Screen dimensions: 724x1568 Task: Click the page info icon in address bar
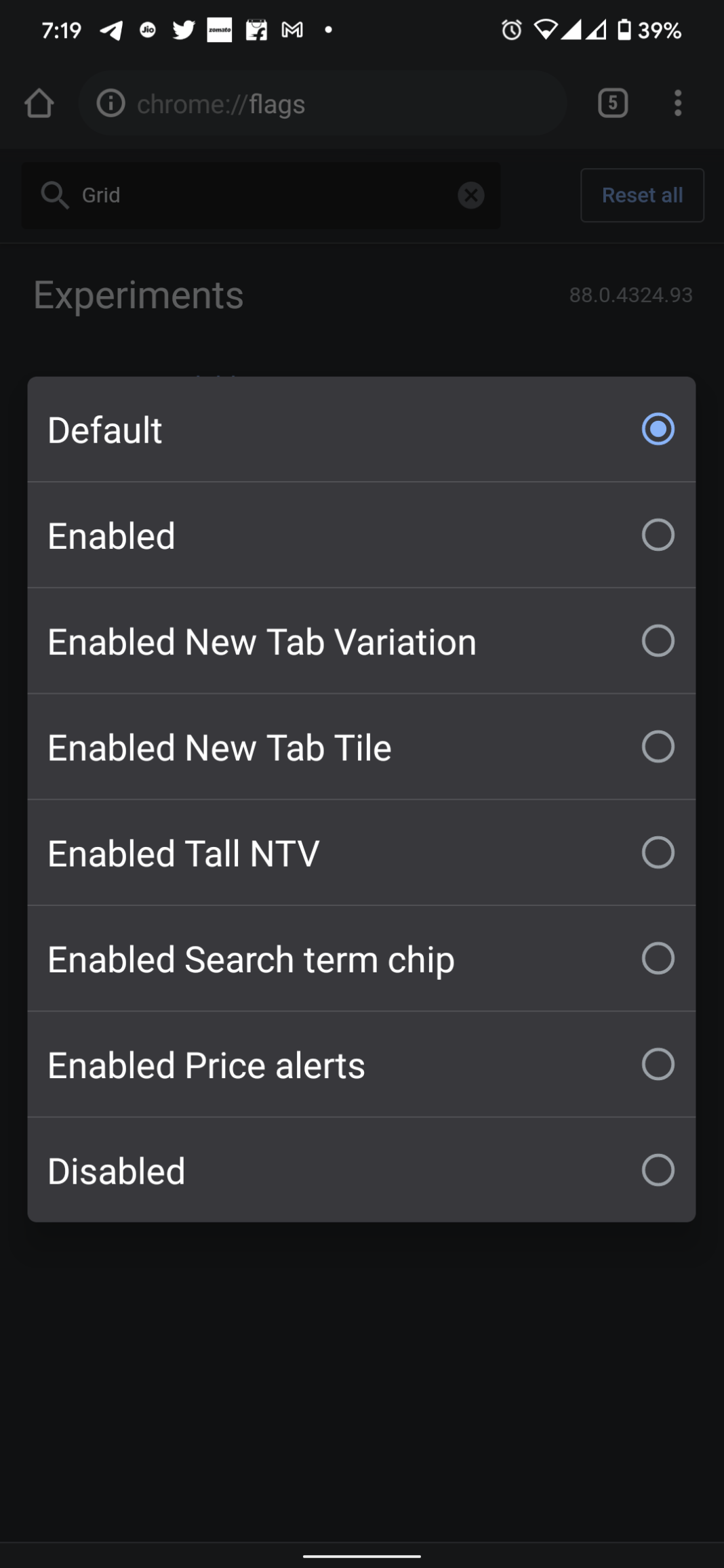point(110,103)
